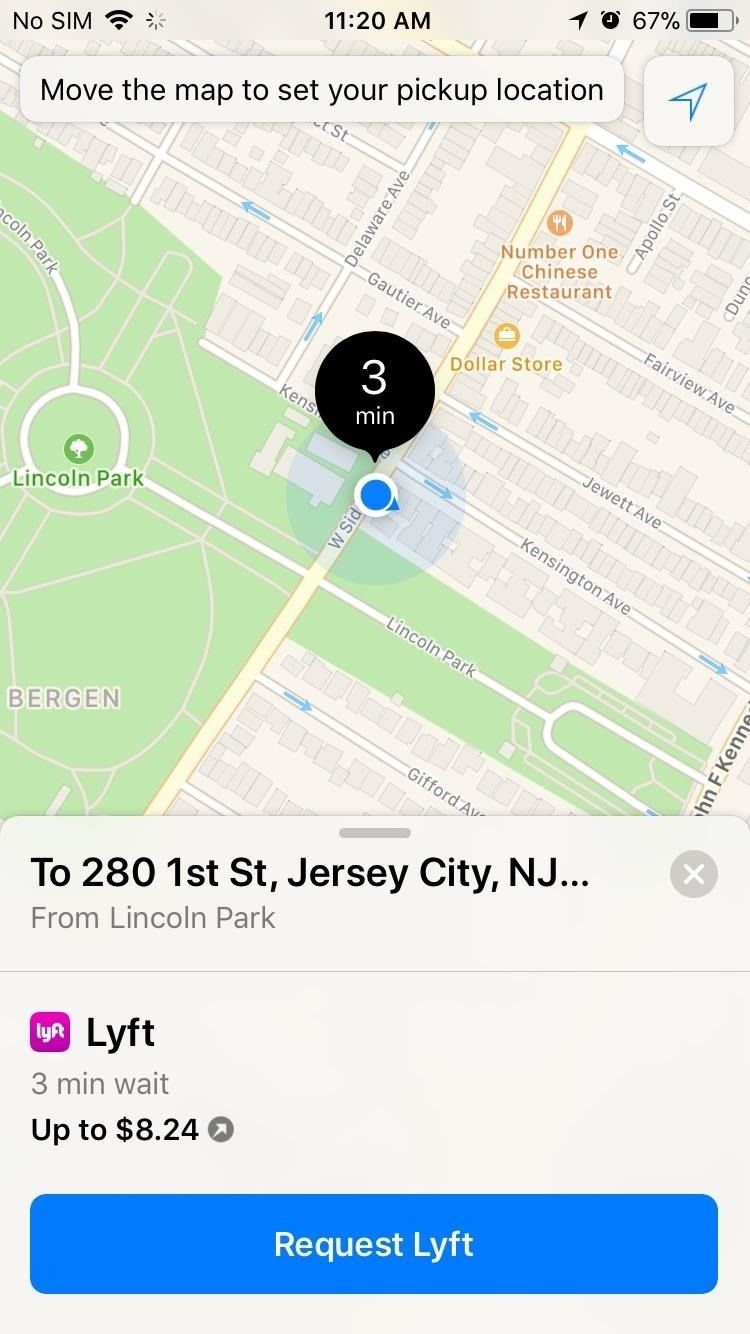Viewport: 750px width, 1334px height.
Task: Tap the 280 1st St destination address
Action: point(310,872)
